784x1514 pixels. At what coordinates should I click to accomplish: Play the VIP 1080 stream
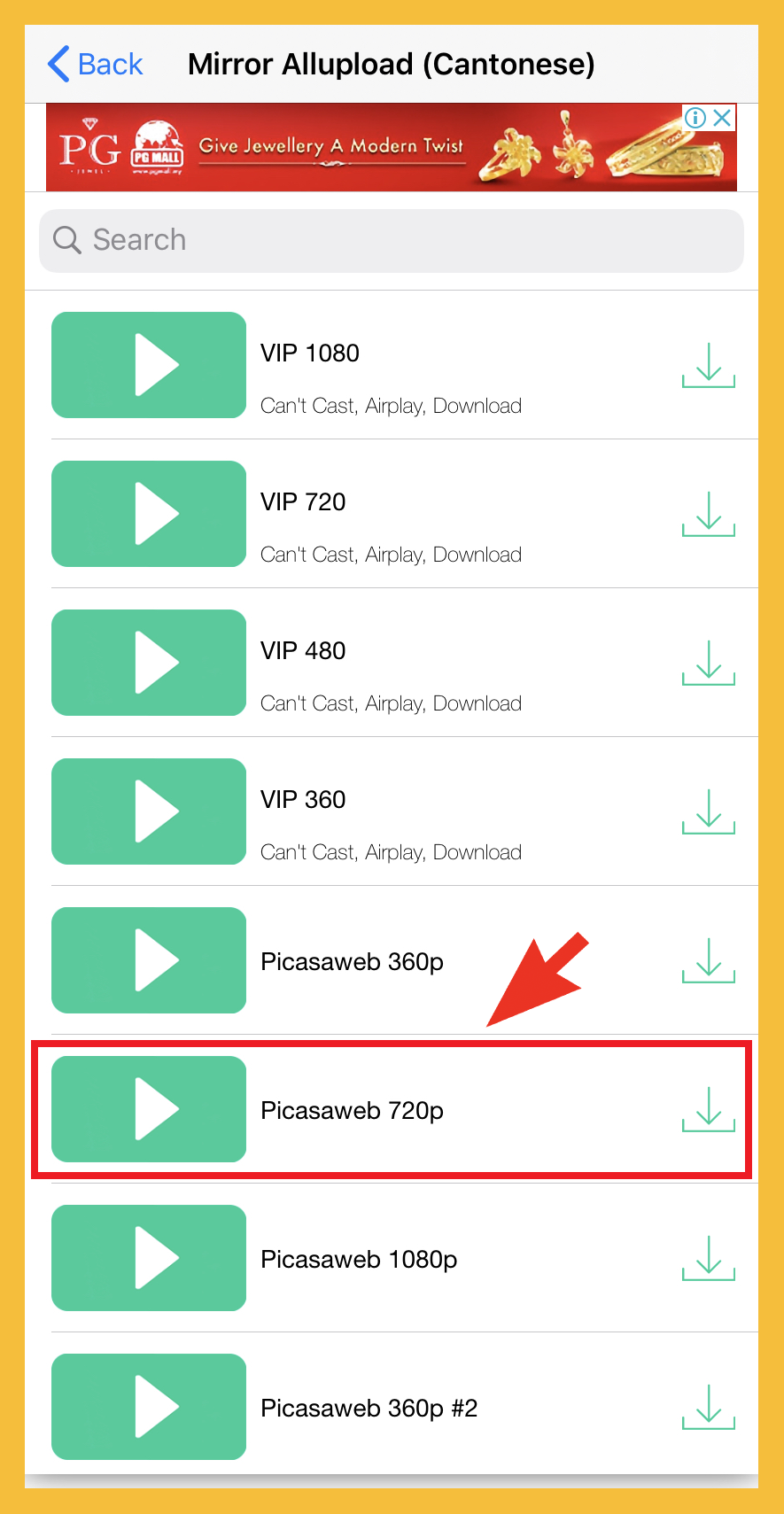[149, 365]
